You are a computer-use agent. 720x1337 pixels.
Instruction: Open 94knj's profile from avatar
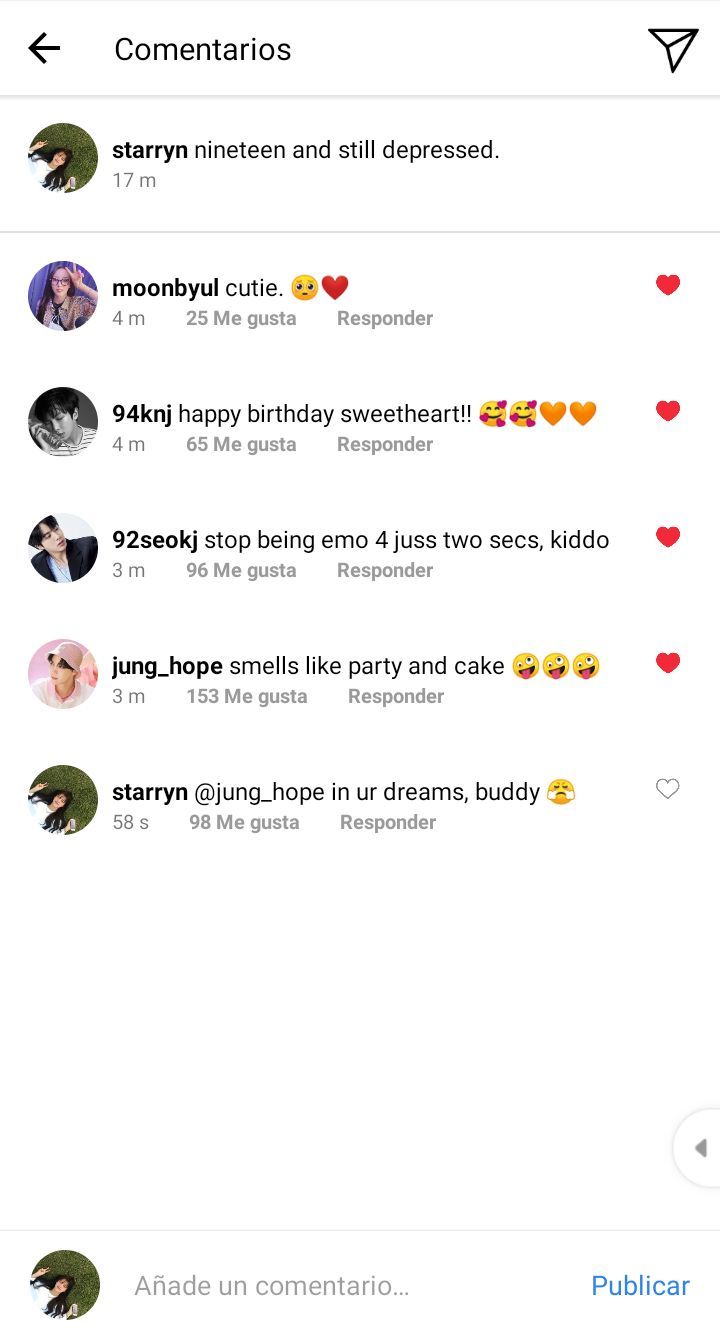[x=63, y=422]
